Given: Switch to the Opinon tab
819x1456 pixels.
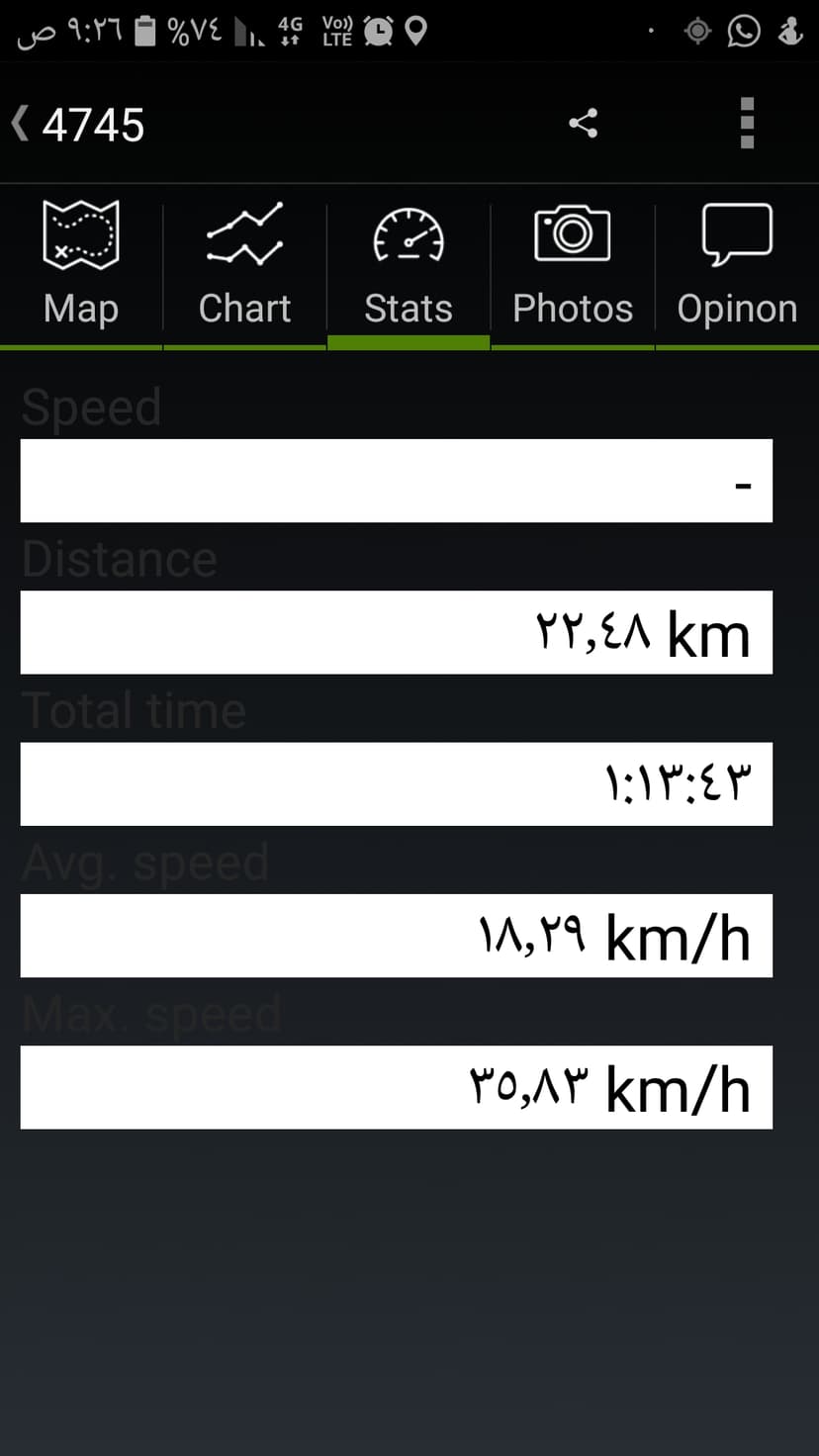Looking at the screenshot, I should click(x=737, y=265).
